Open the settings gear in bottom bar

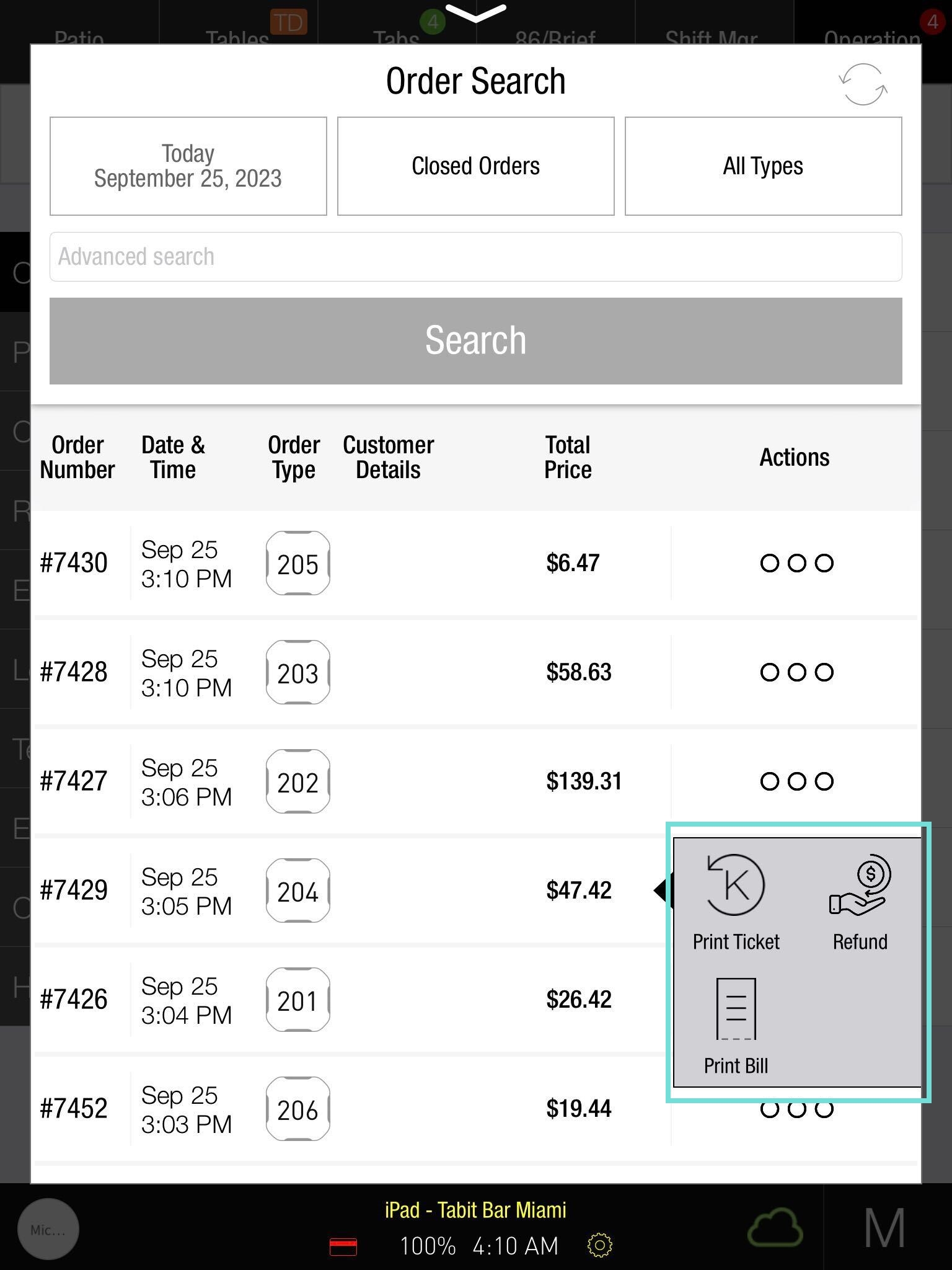click(x=599, y=1245)
